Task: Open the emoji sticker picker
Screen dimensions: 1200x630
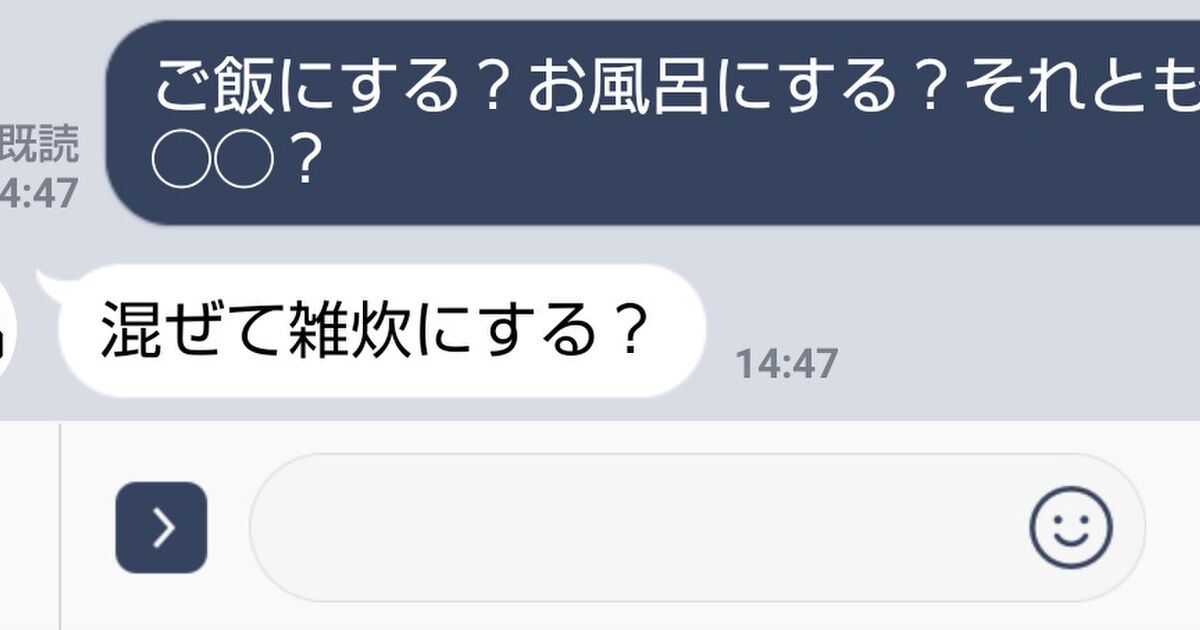Action: pyautogui.click(x=1070, y=527)
